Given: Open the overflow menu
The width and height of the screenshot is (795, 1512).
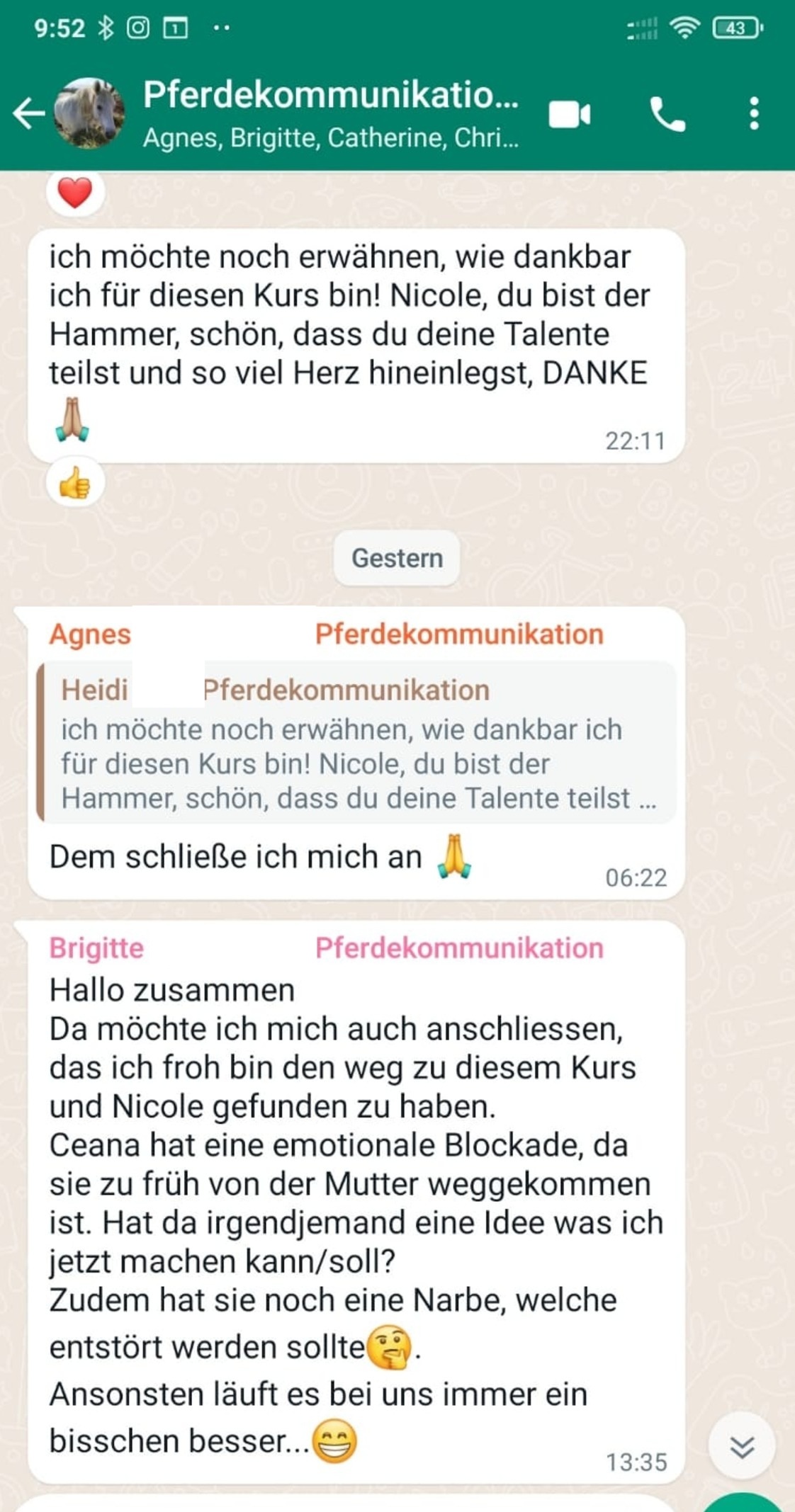Looking at the screenshot, I should coord(754,113).
